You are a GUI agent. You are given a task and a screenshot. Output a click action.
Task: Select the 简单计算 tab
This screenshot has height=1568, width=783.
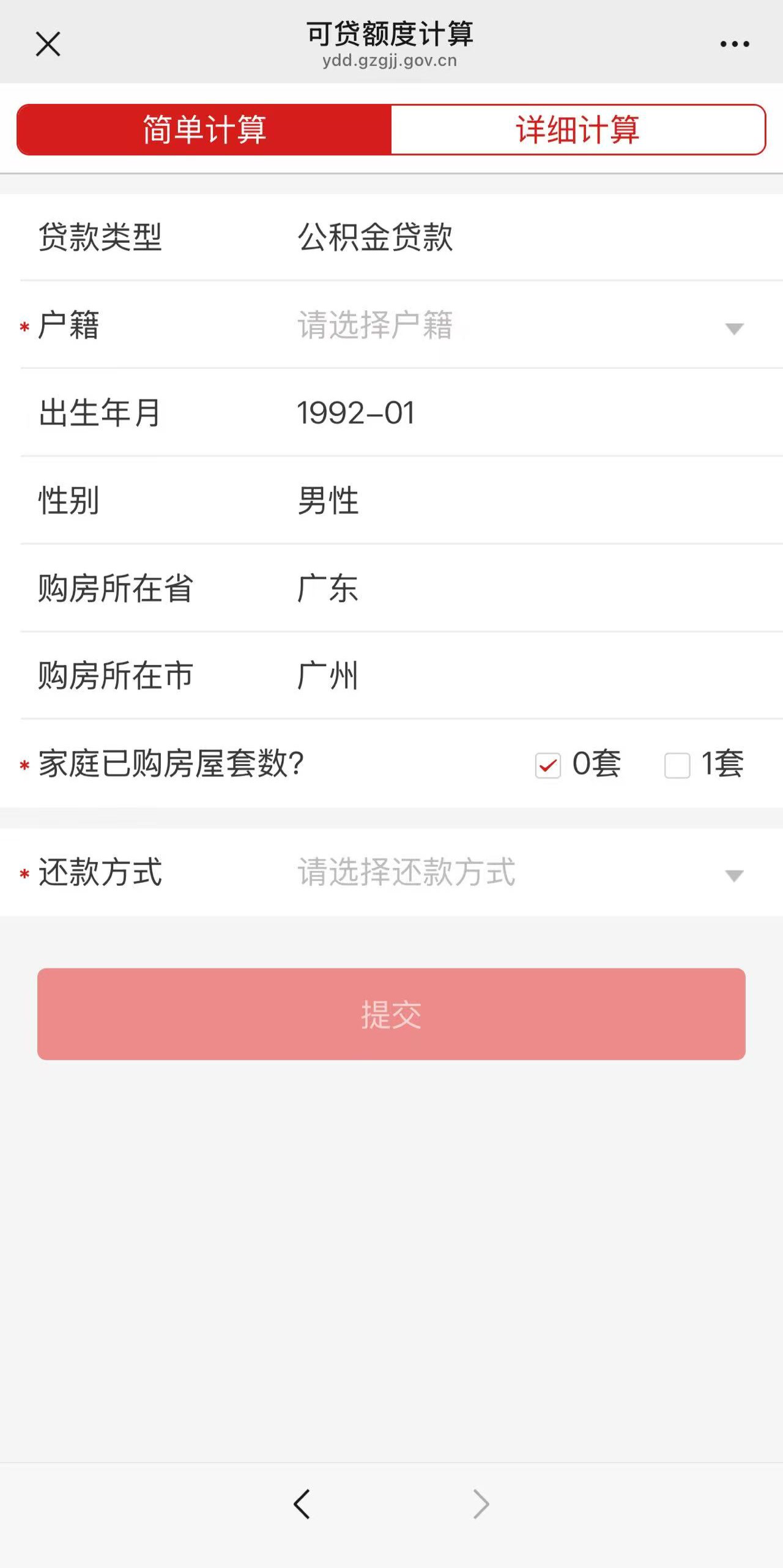click(204, 130)
